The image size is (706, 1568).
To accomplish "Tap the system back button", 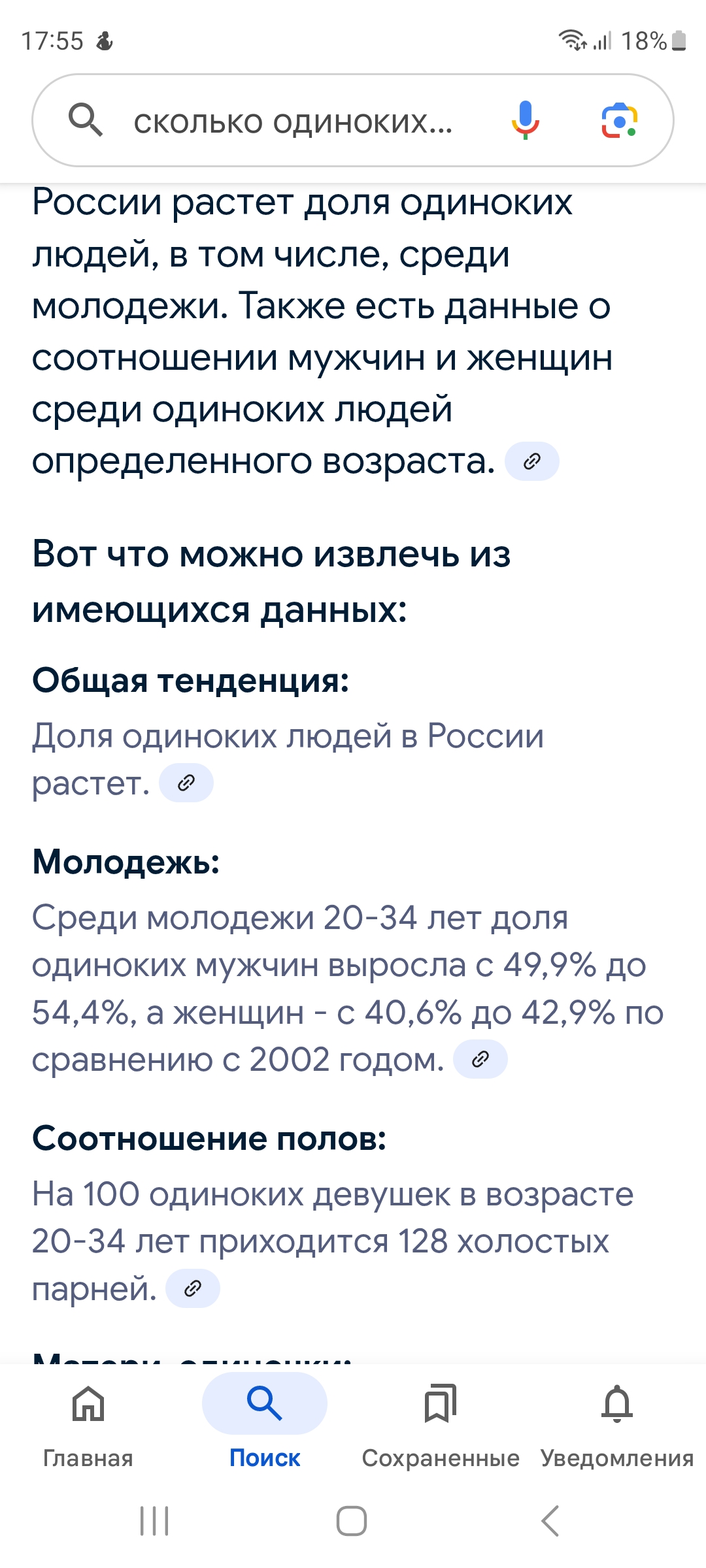I will (550, 1521).
